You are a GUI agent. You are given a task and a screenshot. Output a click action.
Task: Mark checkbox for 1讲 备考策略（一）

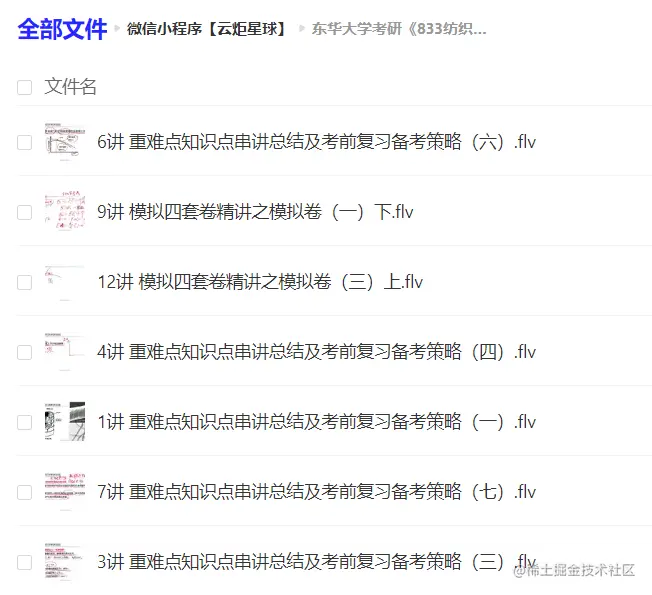(x=25, y=422)
